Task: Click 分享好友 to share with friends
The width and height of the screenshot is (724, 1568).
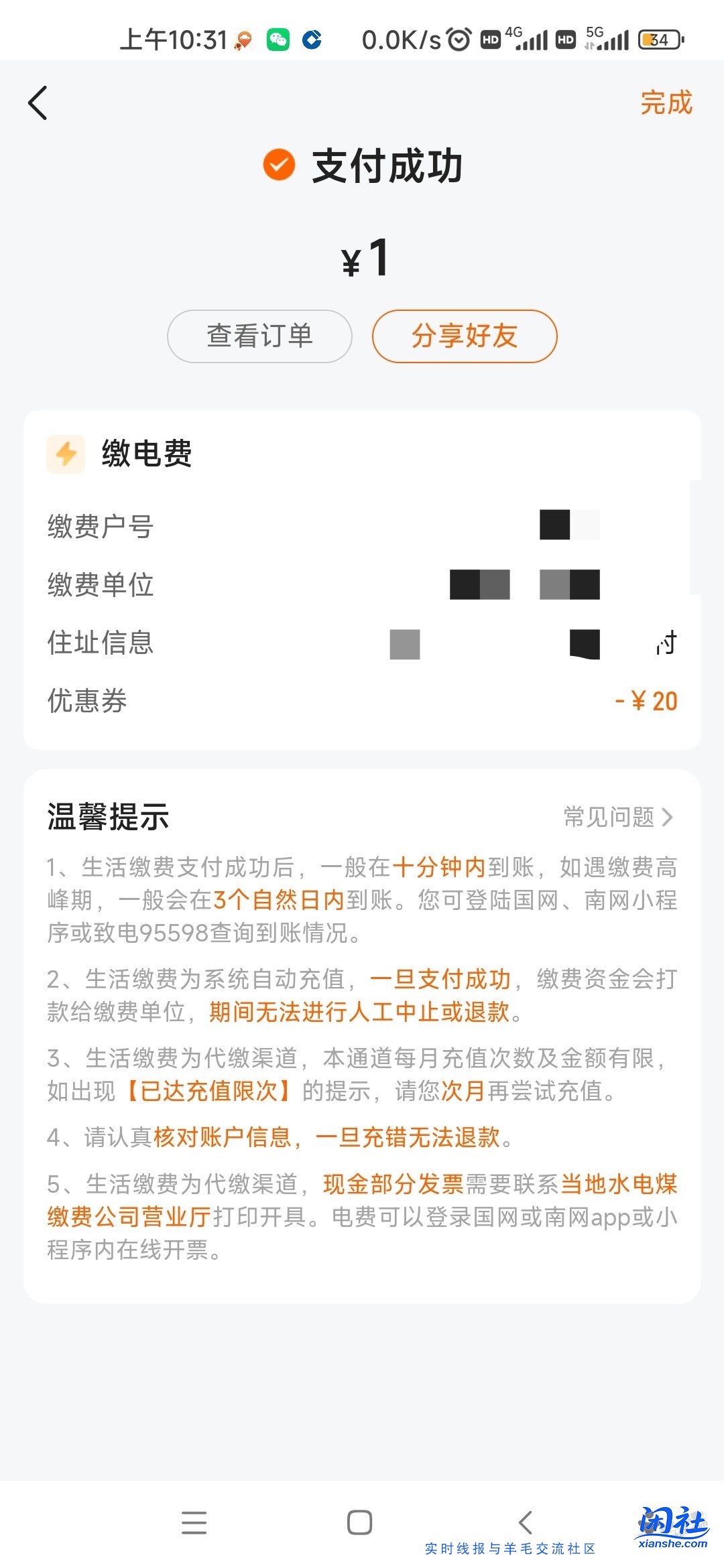Action: [465, 336]
